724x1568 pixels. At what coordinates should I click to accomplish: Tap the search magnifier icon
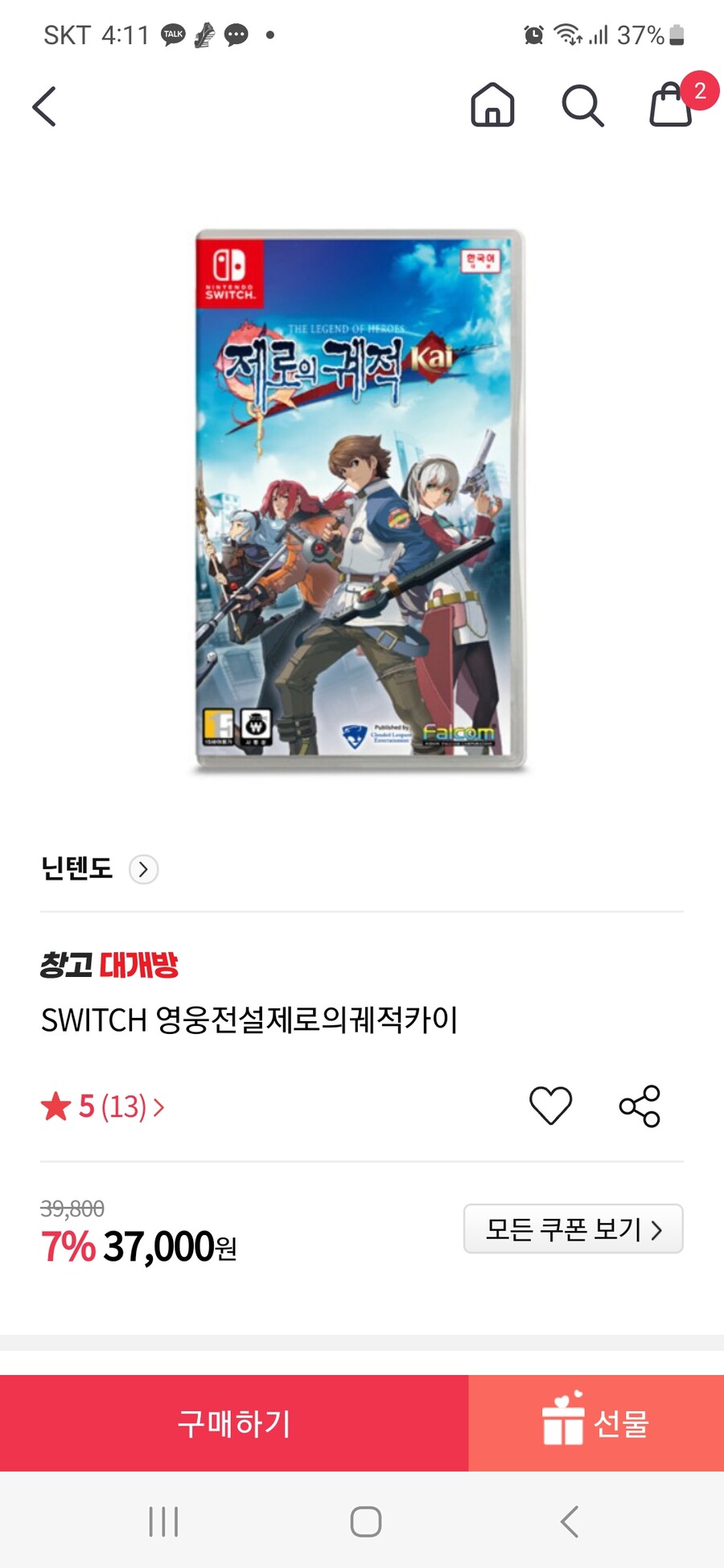click(x=582, y=105)
